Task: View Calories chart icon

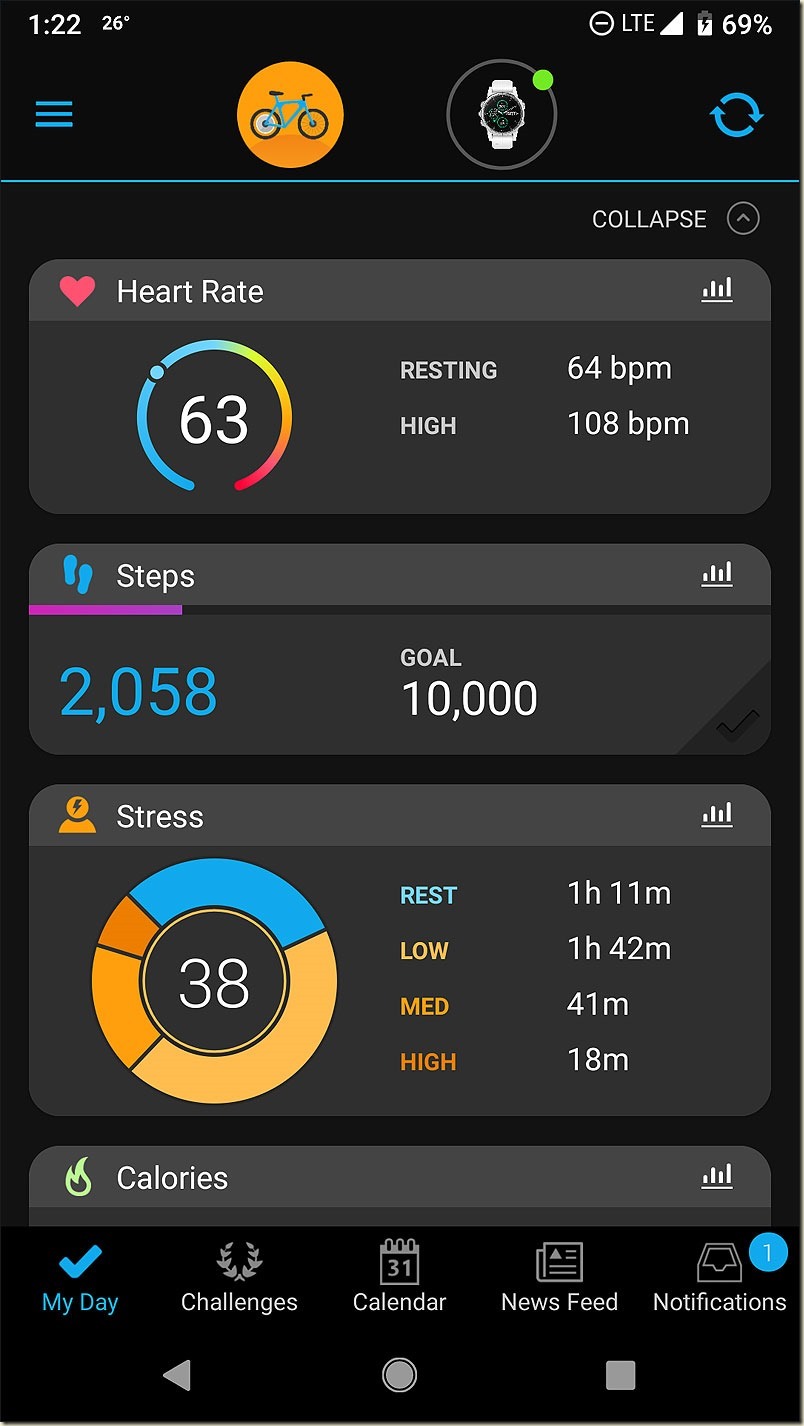Action: pos(717,1176)
